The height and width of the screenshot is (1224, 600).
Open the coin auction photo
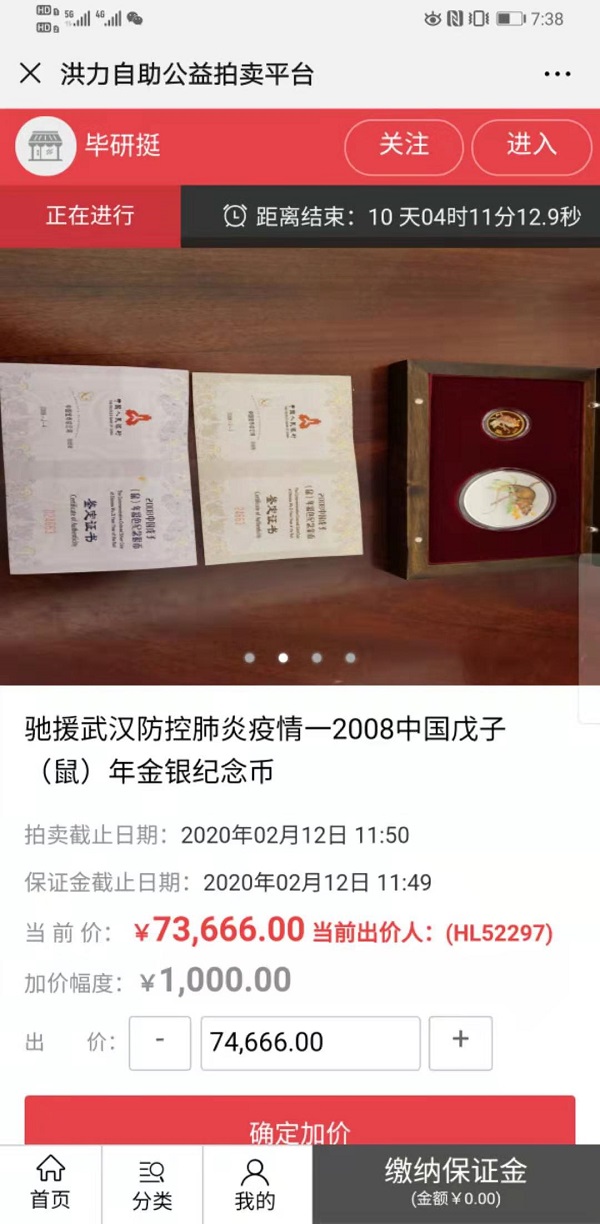coord(300,465)
